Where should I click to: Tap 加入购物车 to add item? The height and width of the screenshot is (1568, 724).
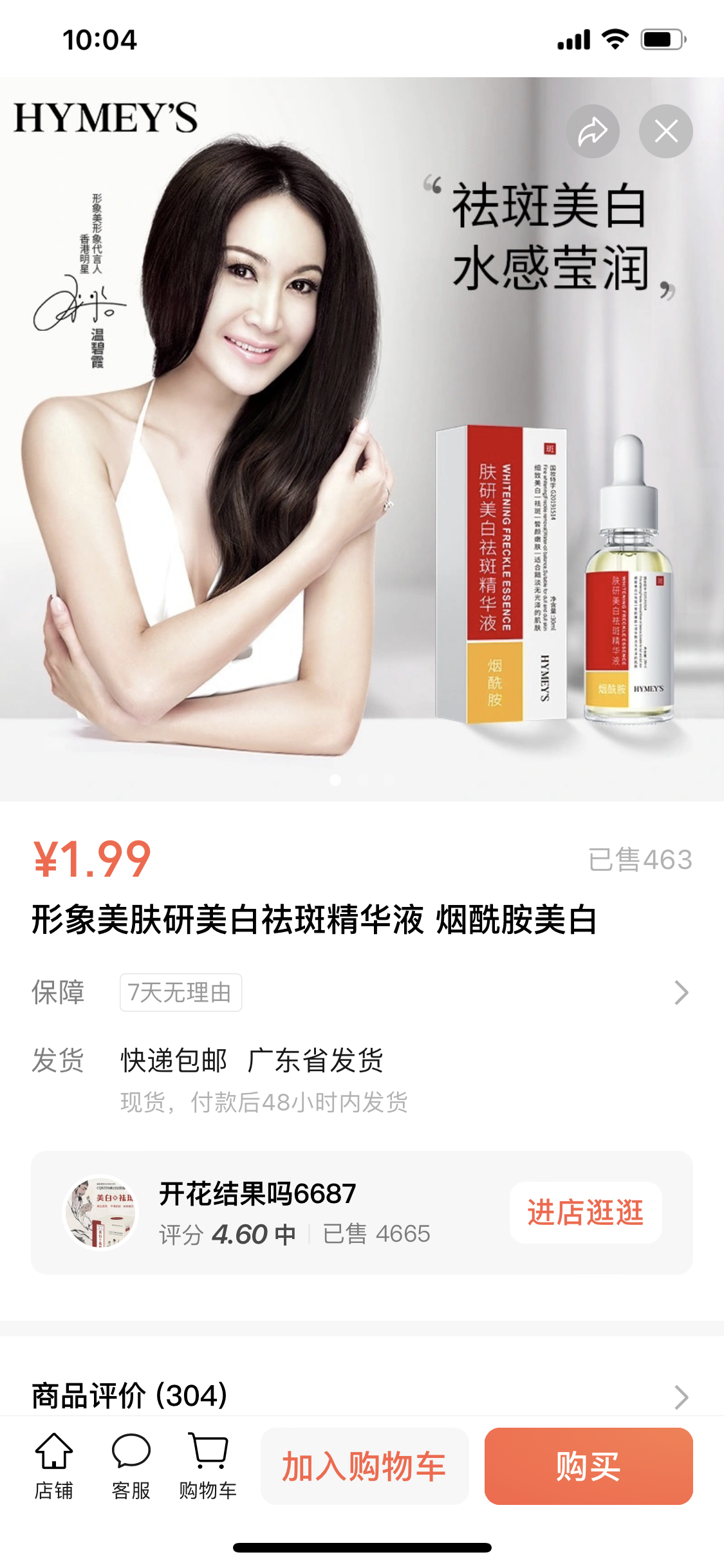(364, 1466)
